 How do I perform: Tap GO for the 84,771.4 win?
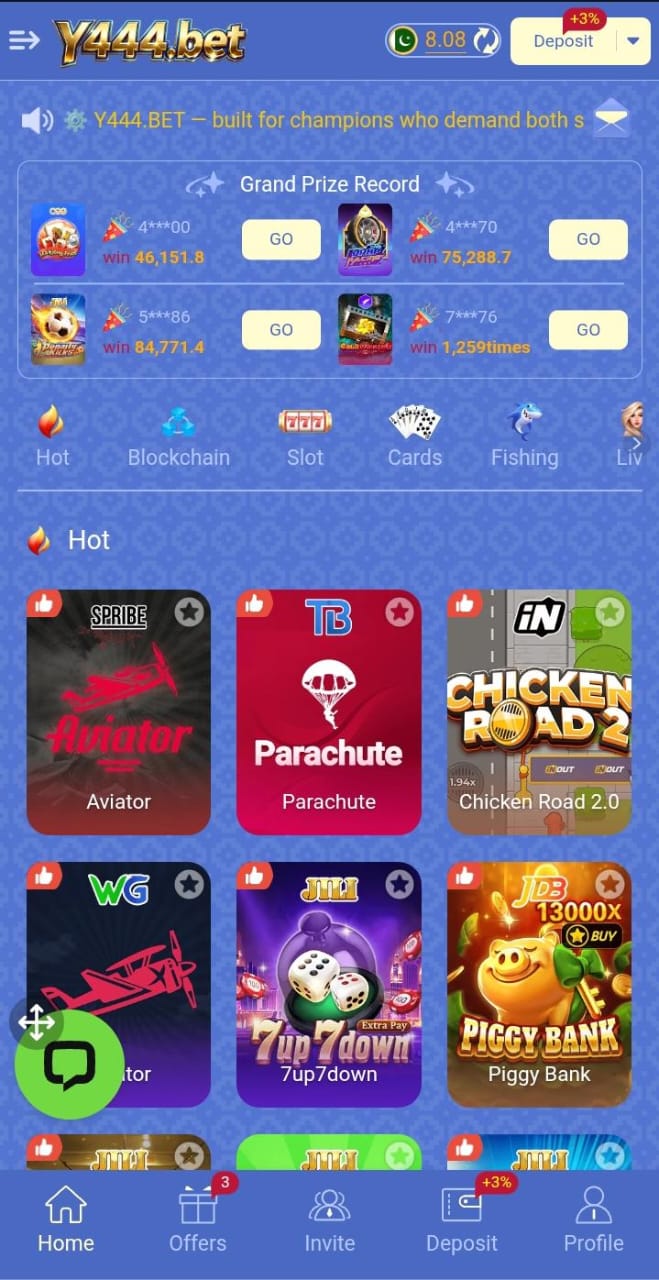point(281,330)
